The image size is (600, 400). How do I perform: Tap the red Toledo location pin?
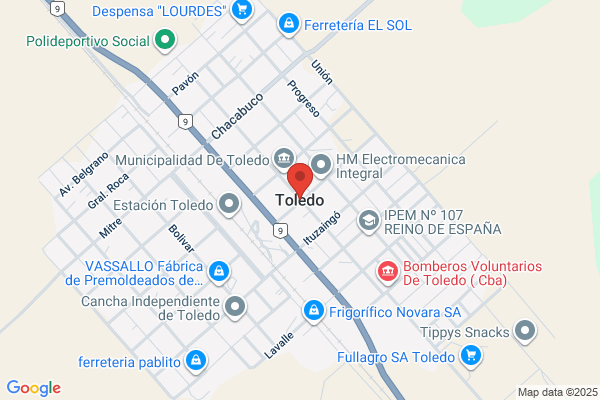(x=300, y=180)
